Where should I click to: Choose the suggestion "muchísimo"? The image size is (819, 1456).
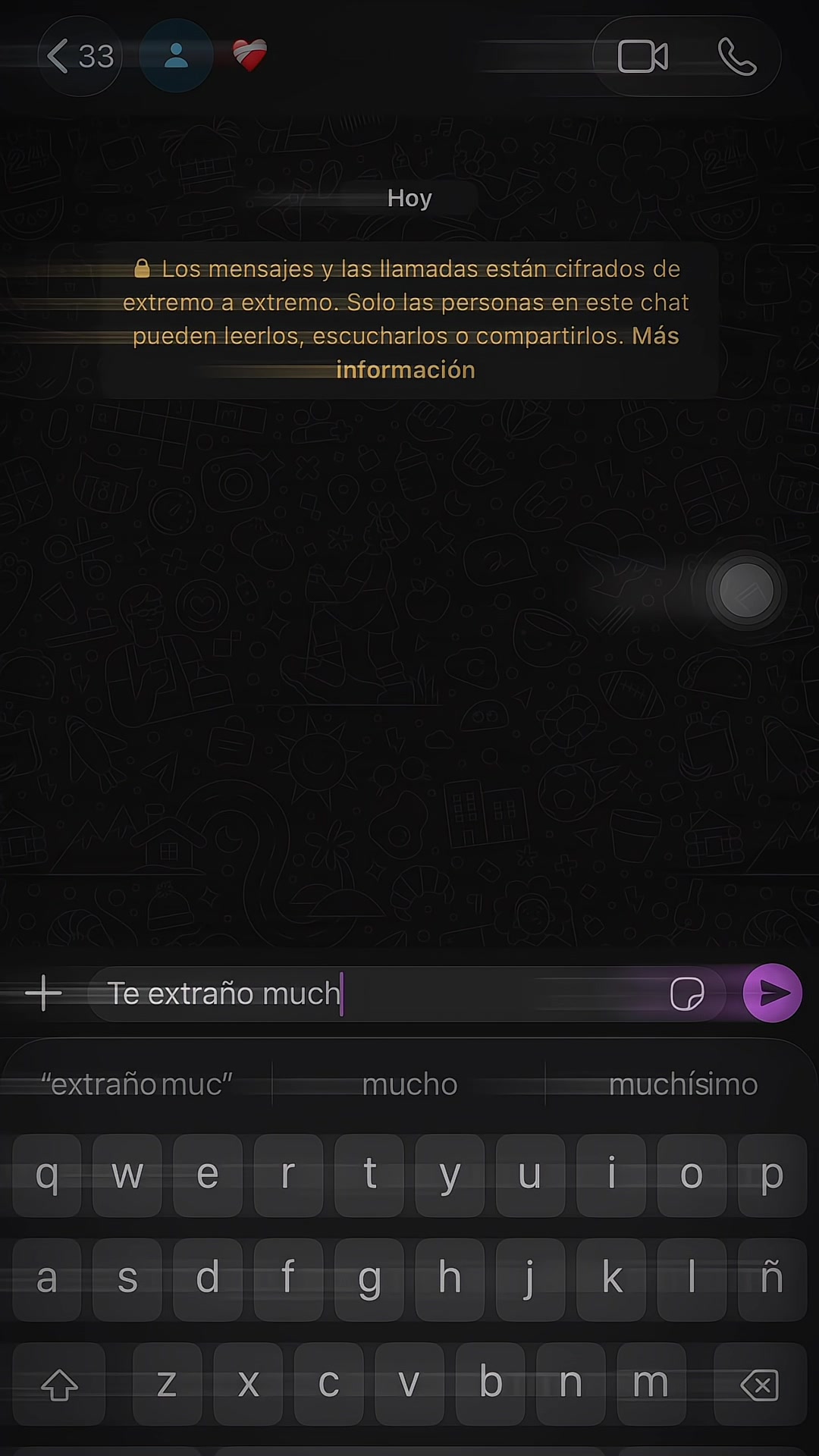pos(682,1084)
